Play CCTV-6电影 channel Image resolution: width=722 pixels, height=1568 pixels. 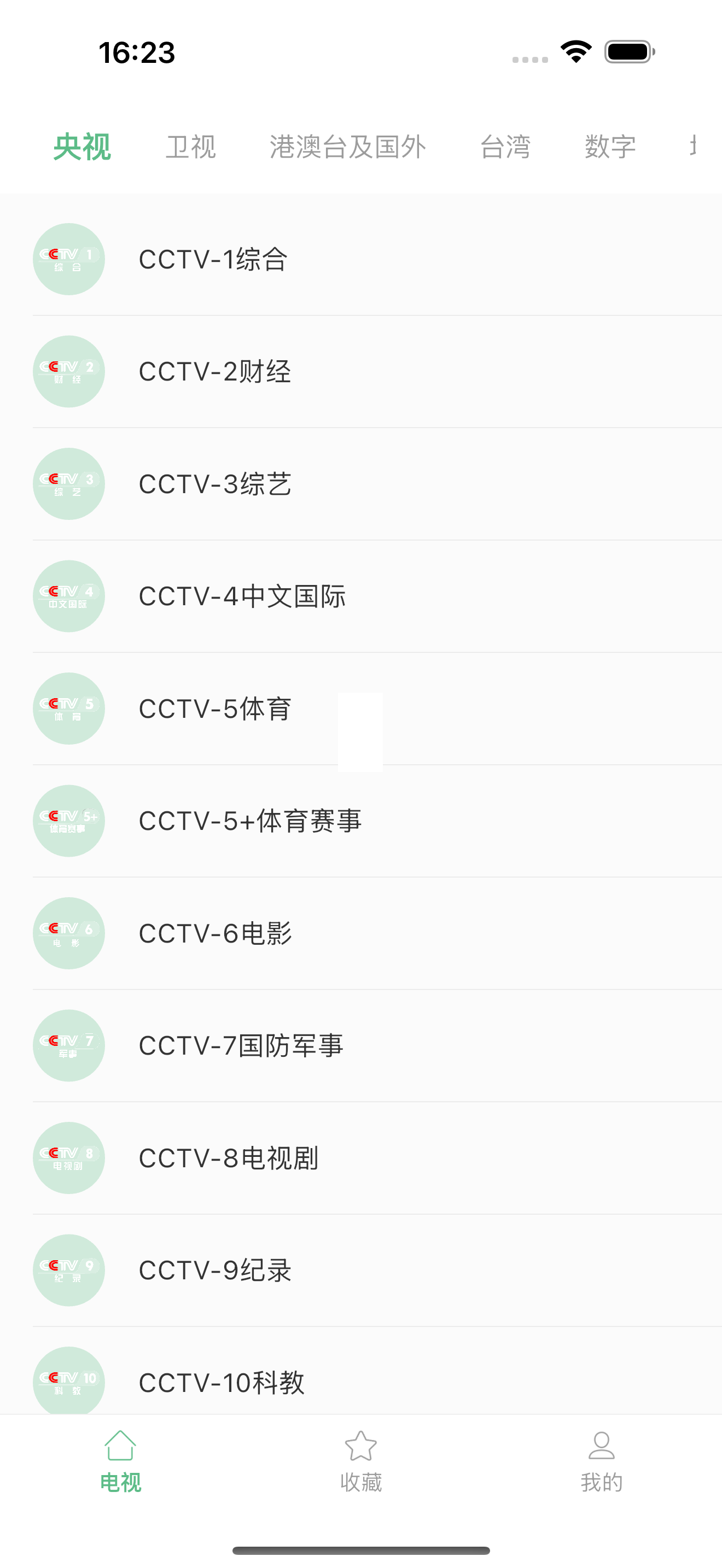click(x=361, y=933)
